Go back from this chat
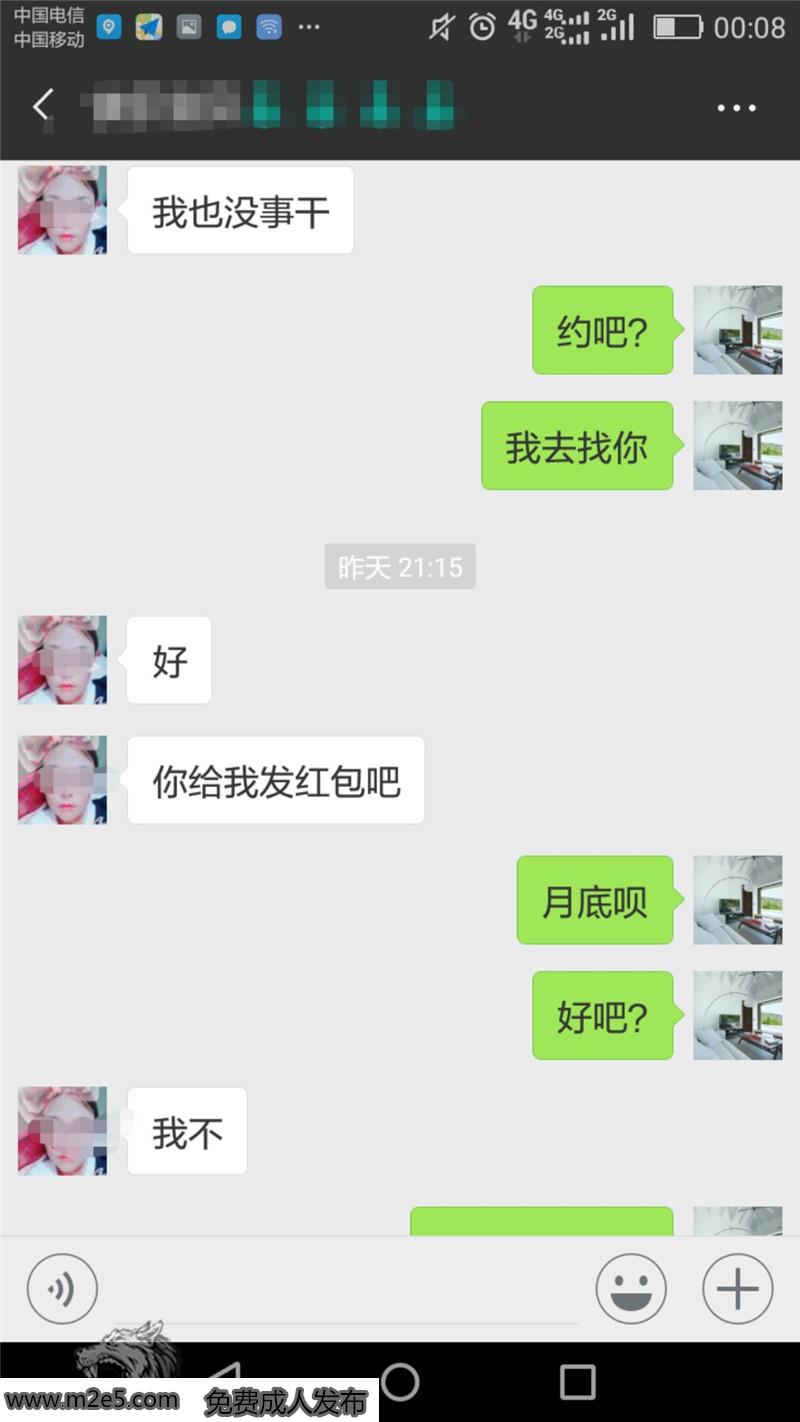Image resolution: width=800 pixels, height=1422 pixels. tap(42, 106)
